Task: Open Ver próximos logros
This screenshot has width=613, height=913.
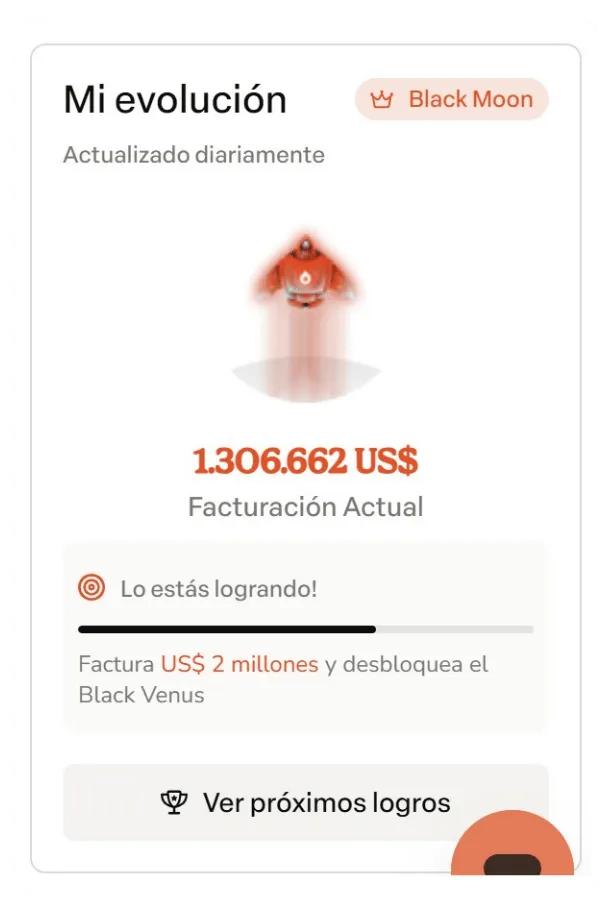Action: pos(305,802)
